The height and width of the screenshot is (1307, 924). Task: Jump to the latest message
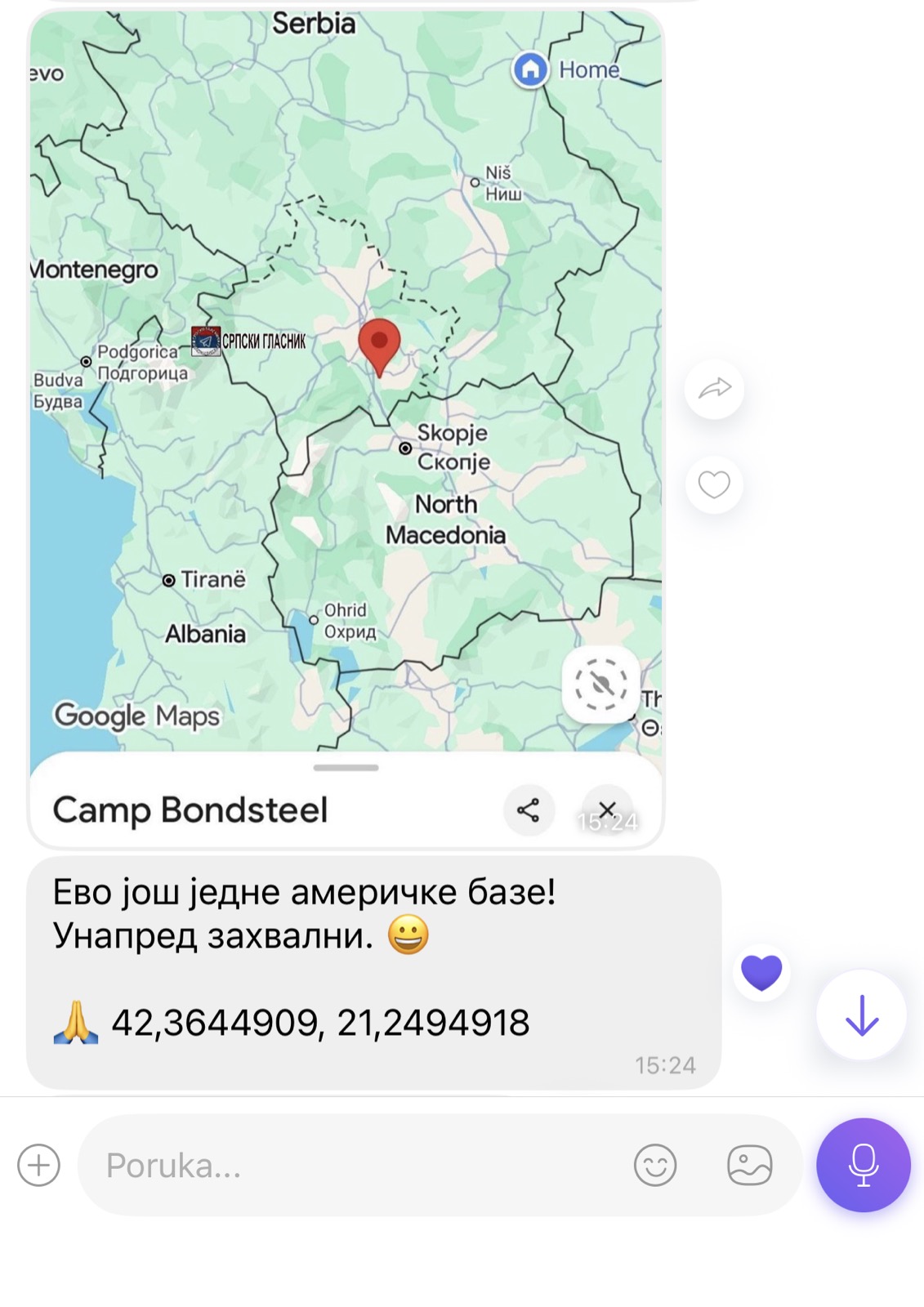point(861,1015)
